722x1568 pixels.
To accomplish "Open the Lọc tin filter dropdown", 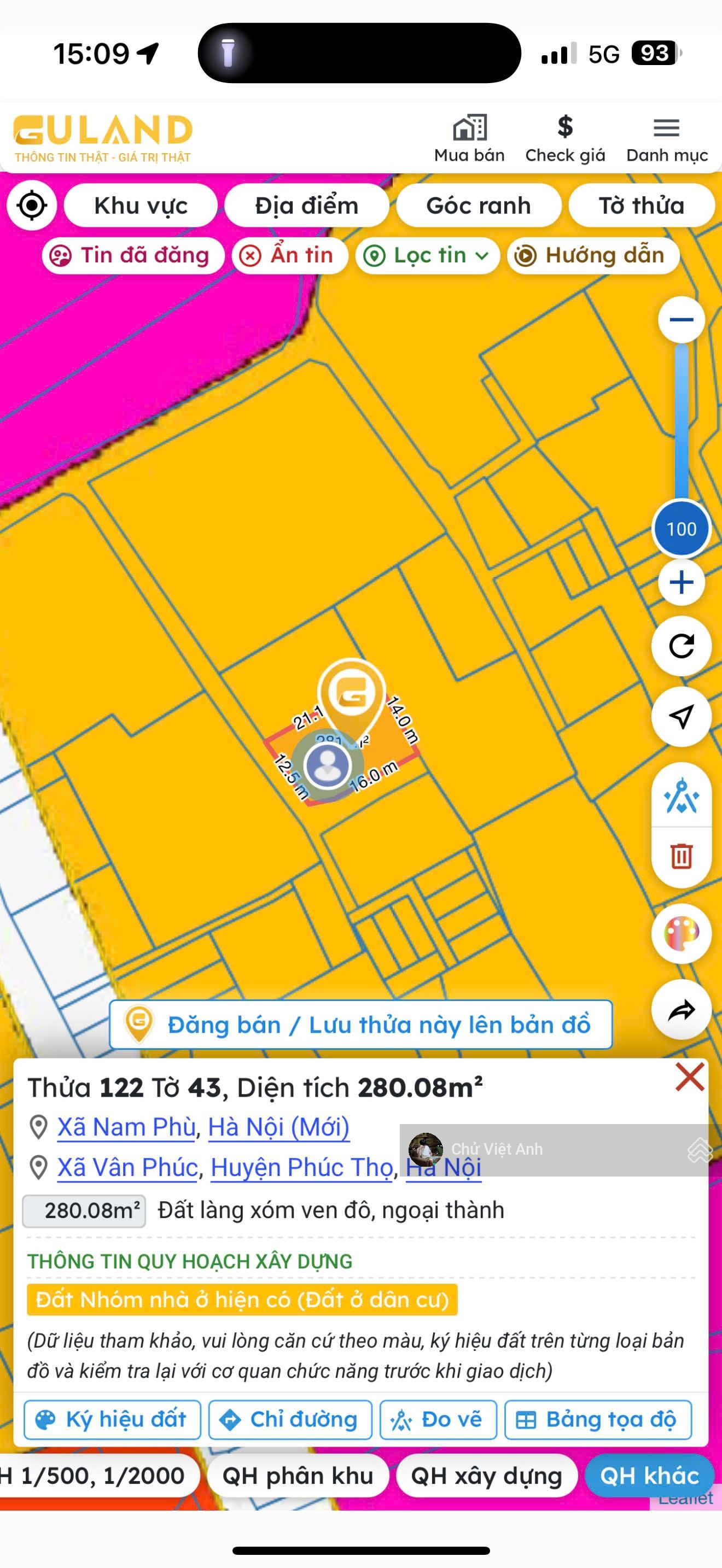I will (427, 255).
